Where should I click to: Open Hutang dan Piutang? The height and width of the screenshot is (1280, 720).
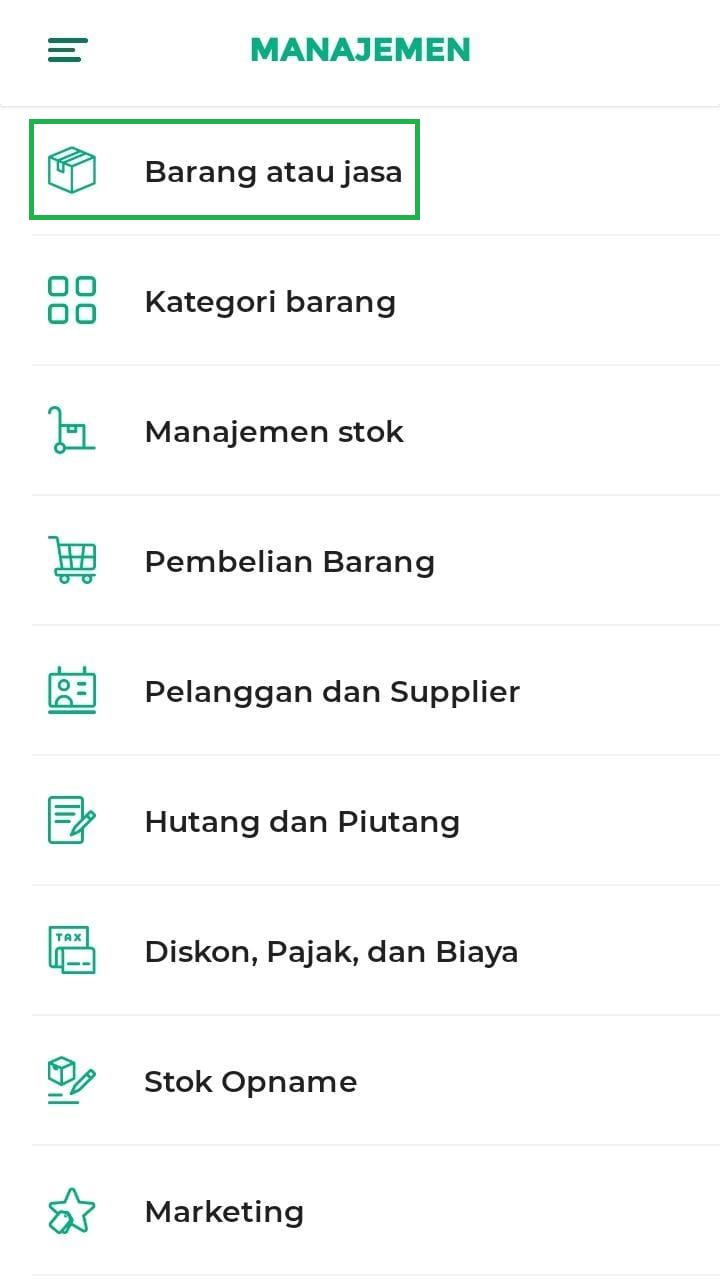click(x=376, y=821)
